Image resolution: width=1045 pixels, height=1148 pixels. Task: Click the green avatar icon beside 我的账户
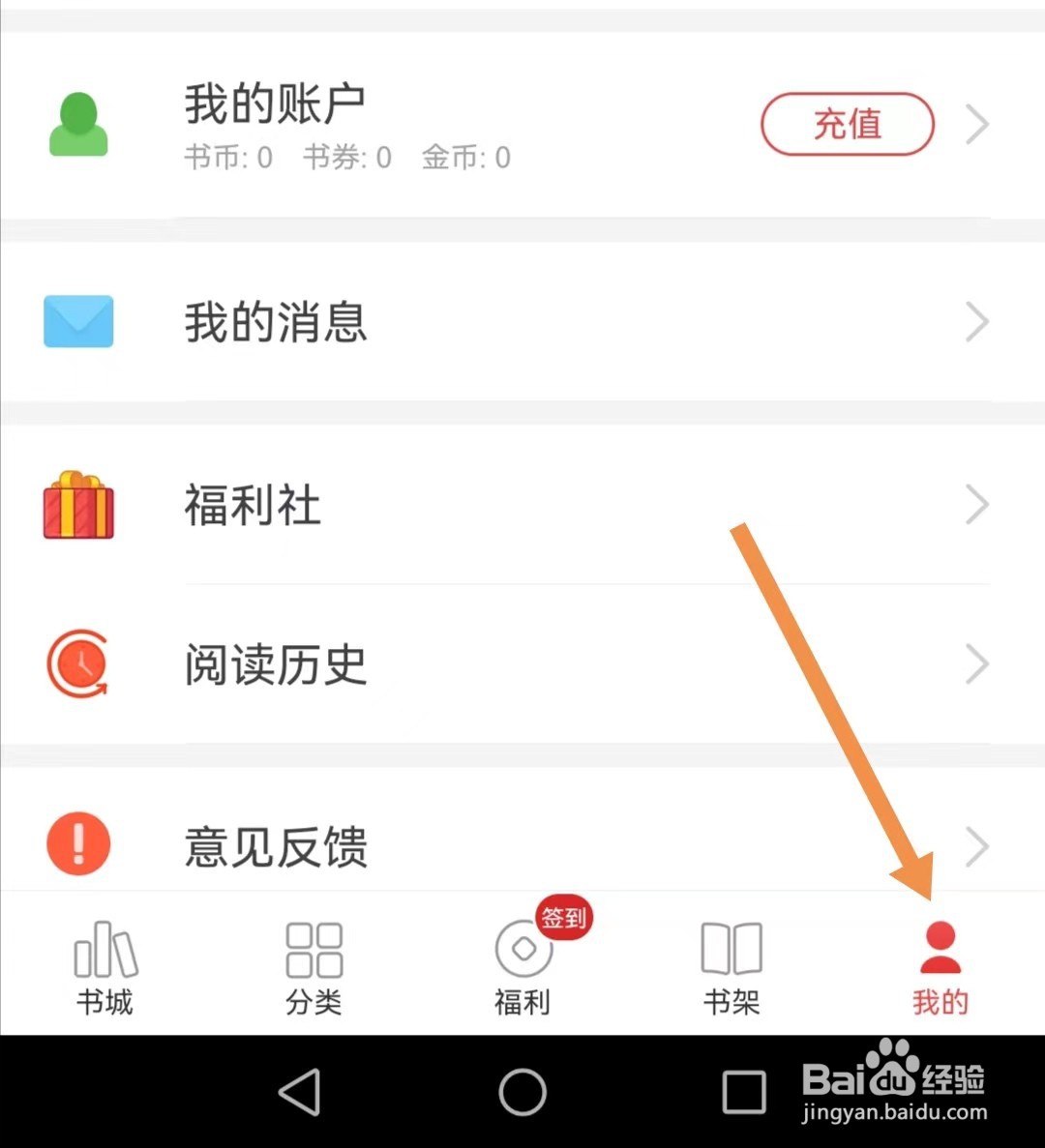click(x=78, y=125)
